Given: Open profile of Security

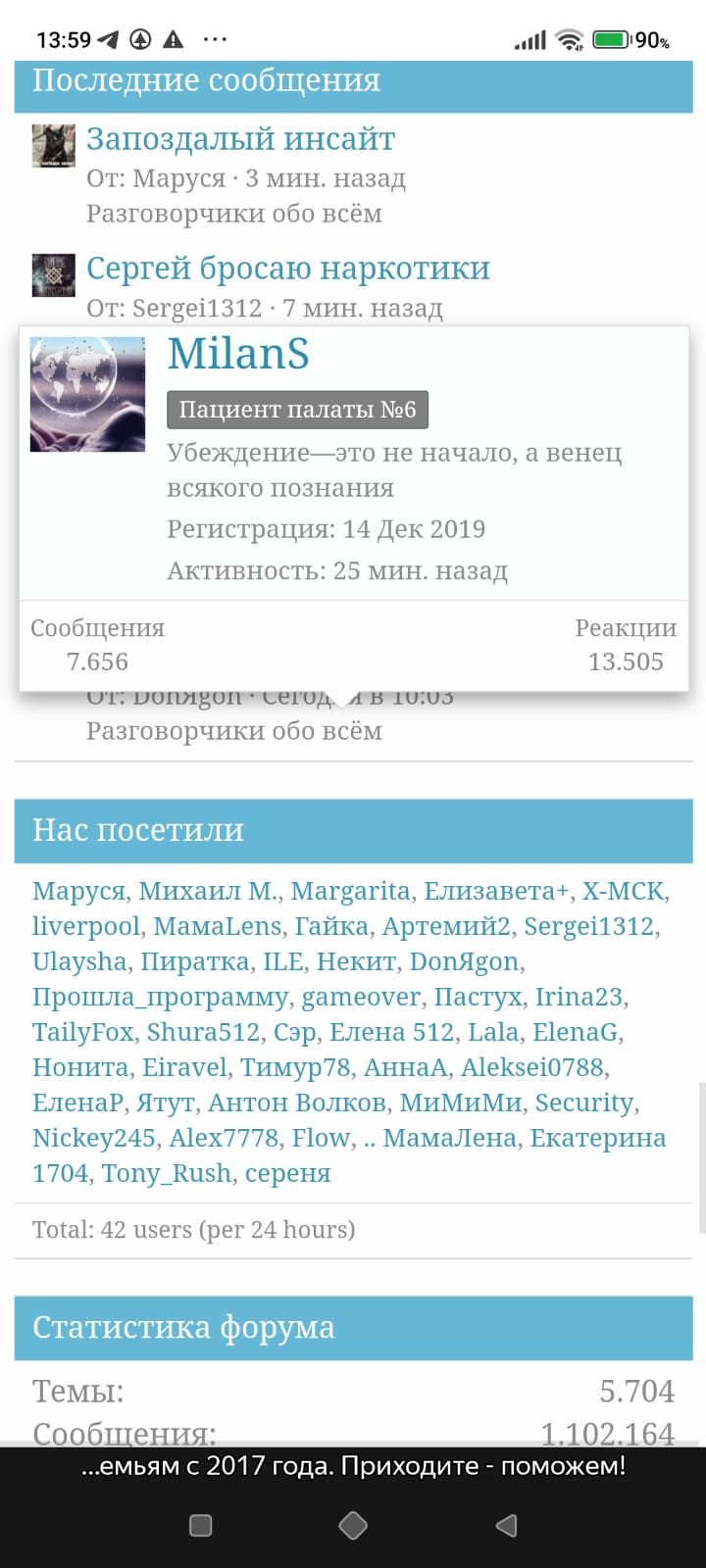Looking at the screenshot, I should click(584, 1102).
